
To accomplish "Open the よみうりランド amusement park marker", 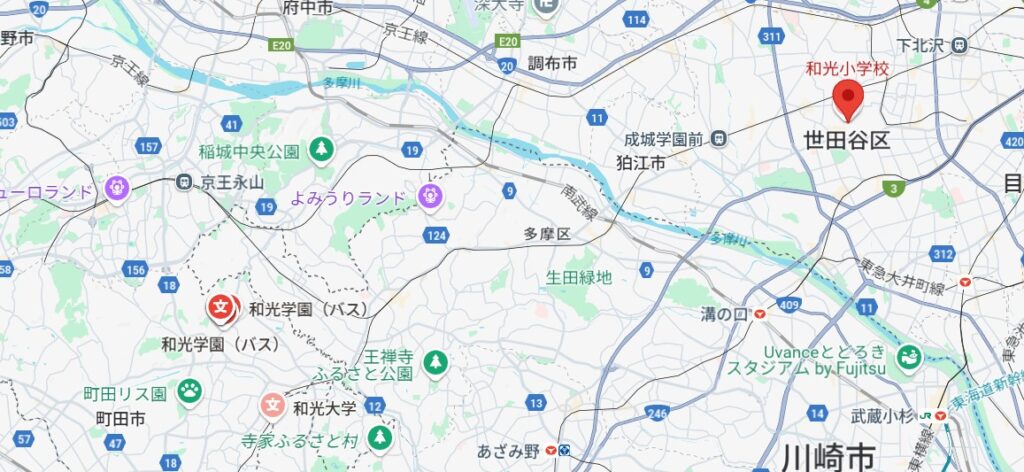I will [x=431, y=197].
